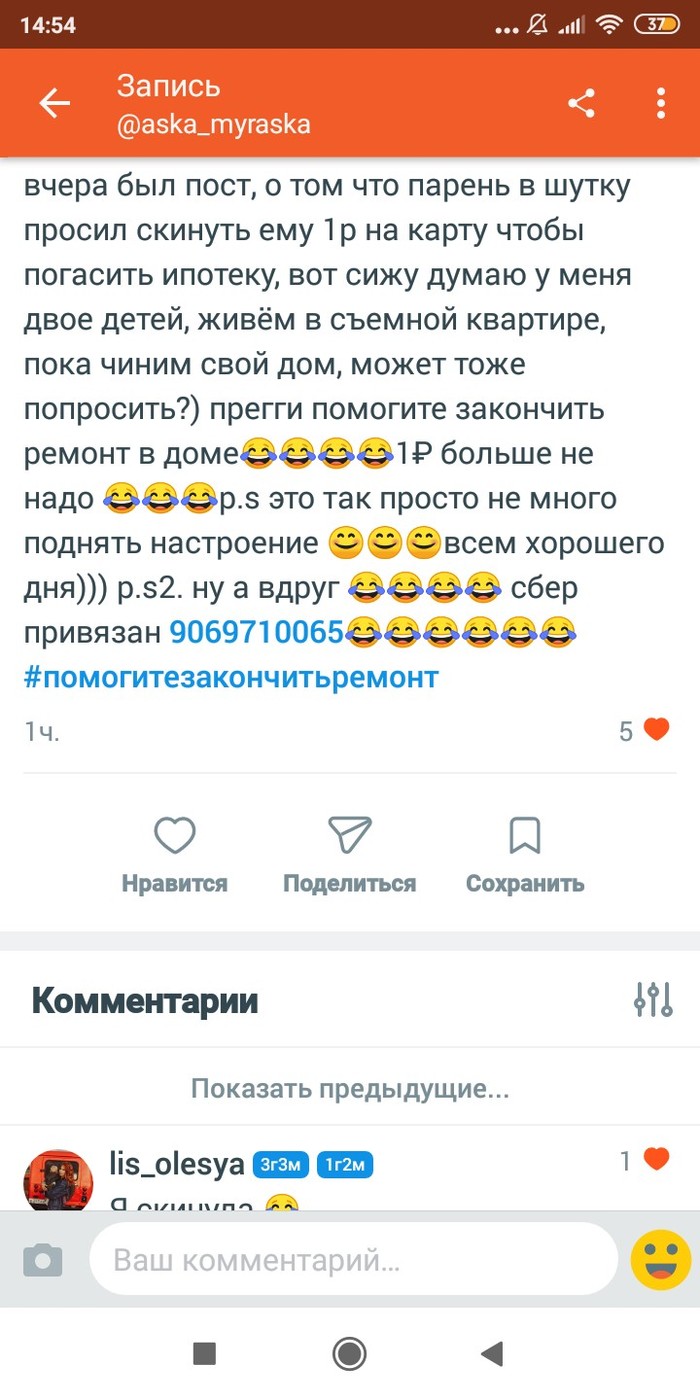This screenshot has height=1400, width=700.
Task: Open the emoji picker
Action: point(661,1260)
